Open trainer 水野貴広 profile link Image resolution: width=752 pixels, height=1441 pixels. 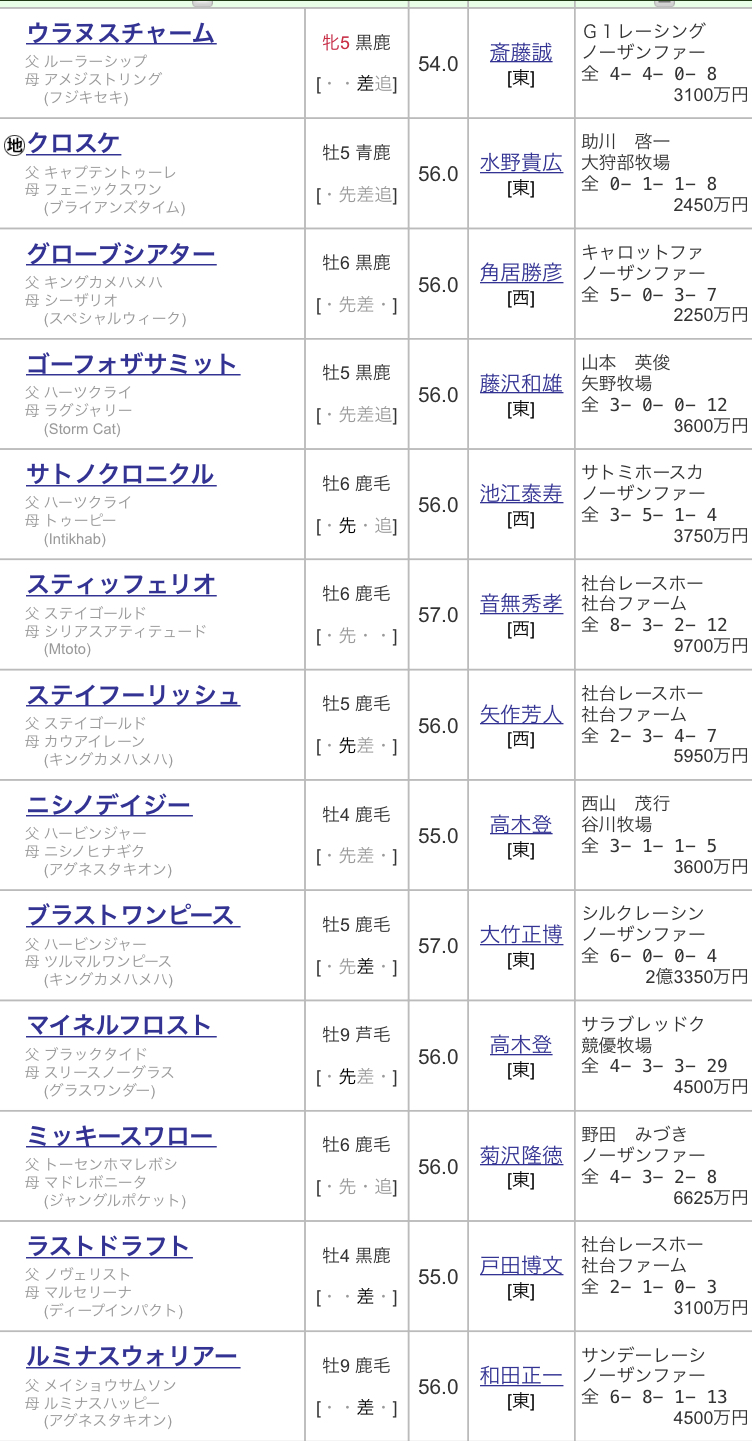click(x=521, y=162)
